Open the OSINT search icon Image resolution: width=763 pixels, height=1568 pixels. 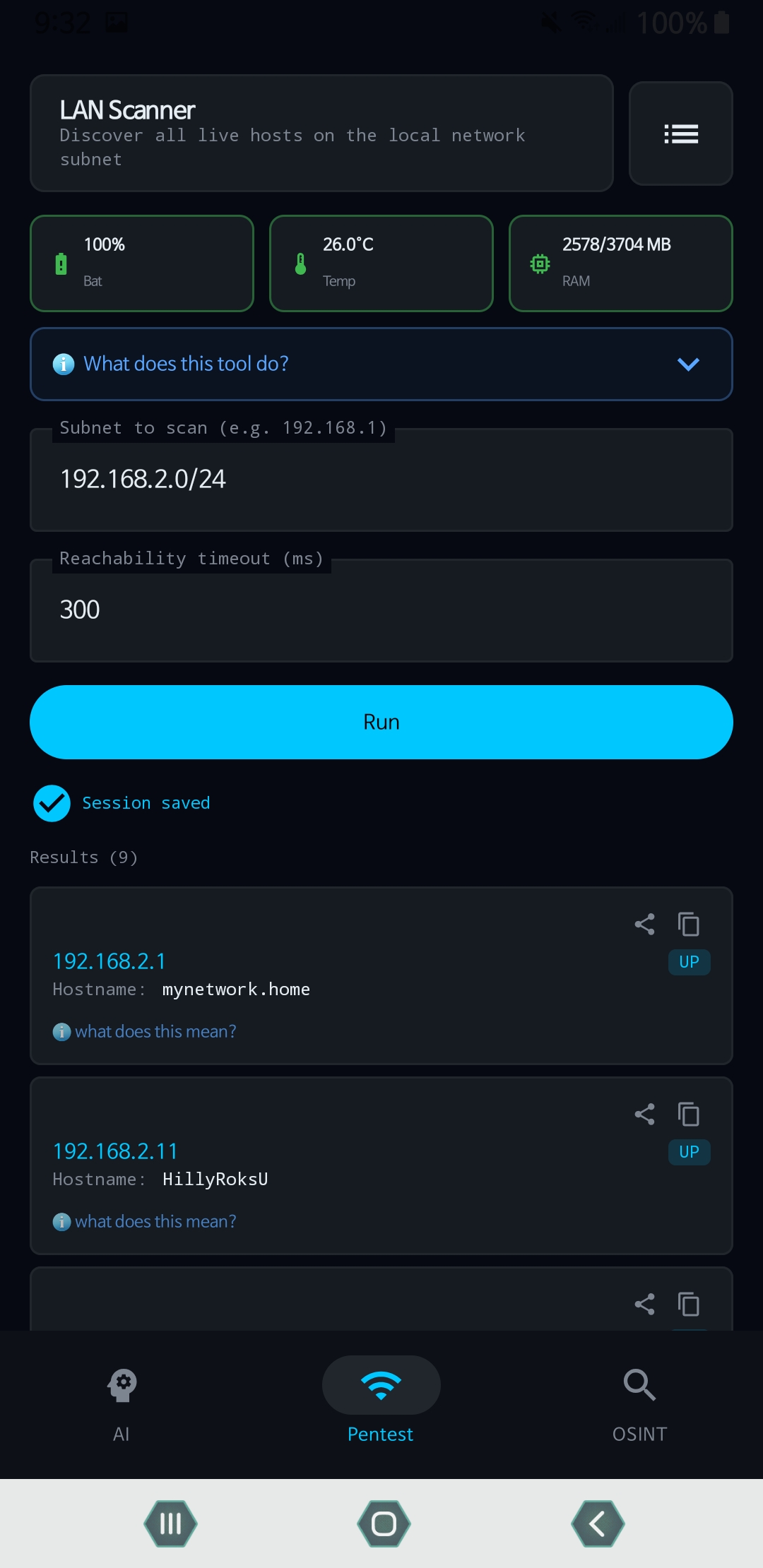click(x=639, y=1384)
